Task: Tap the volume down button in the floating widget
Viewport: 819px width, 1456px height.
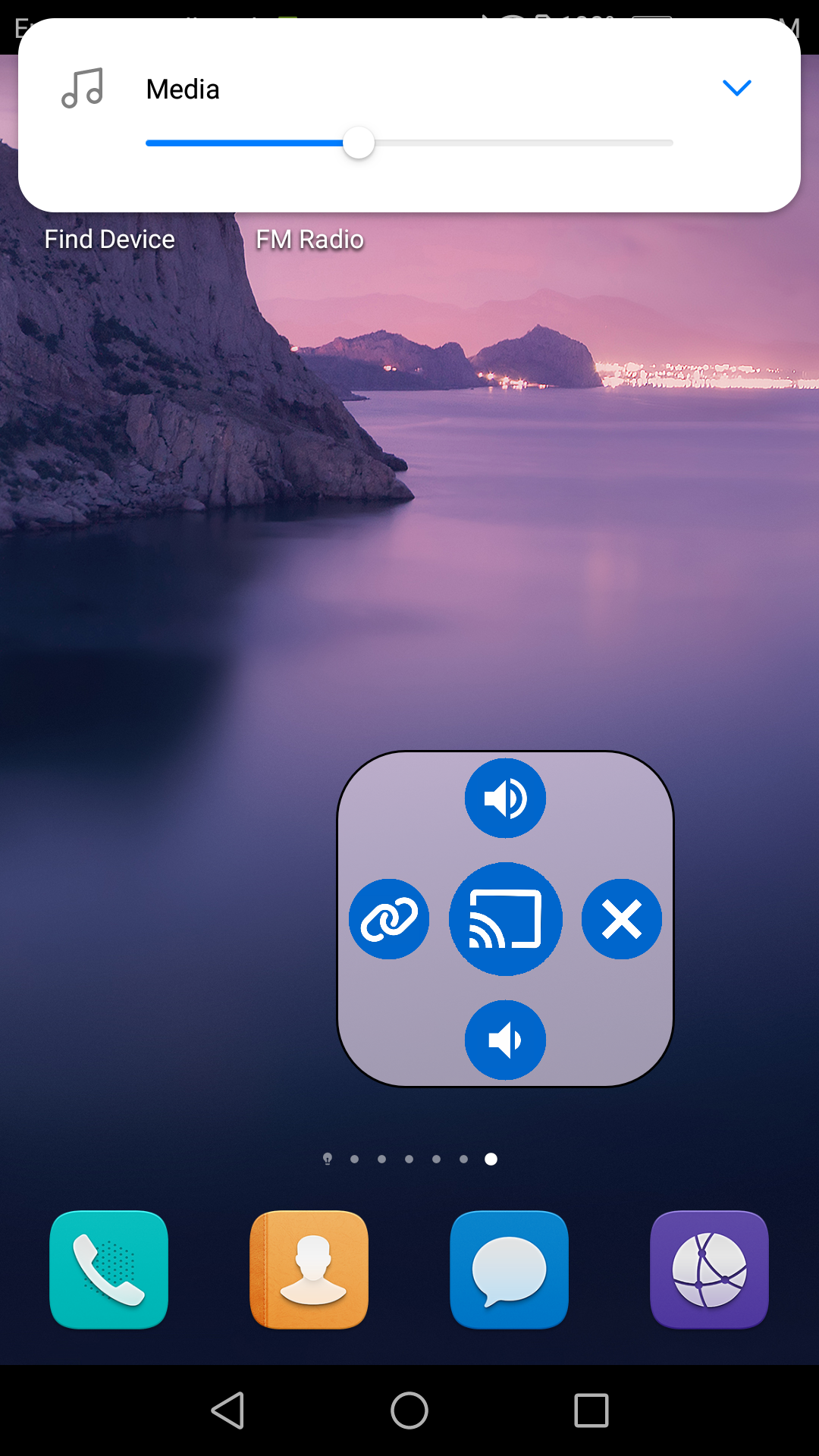Action: click(505, 1040)
